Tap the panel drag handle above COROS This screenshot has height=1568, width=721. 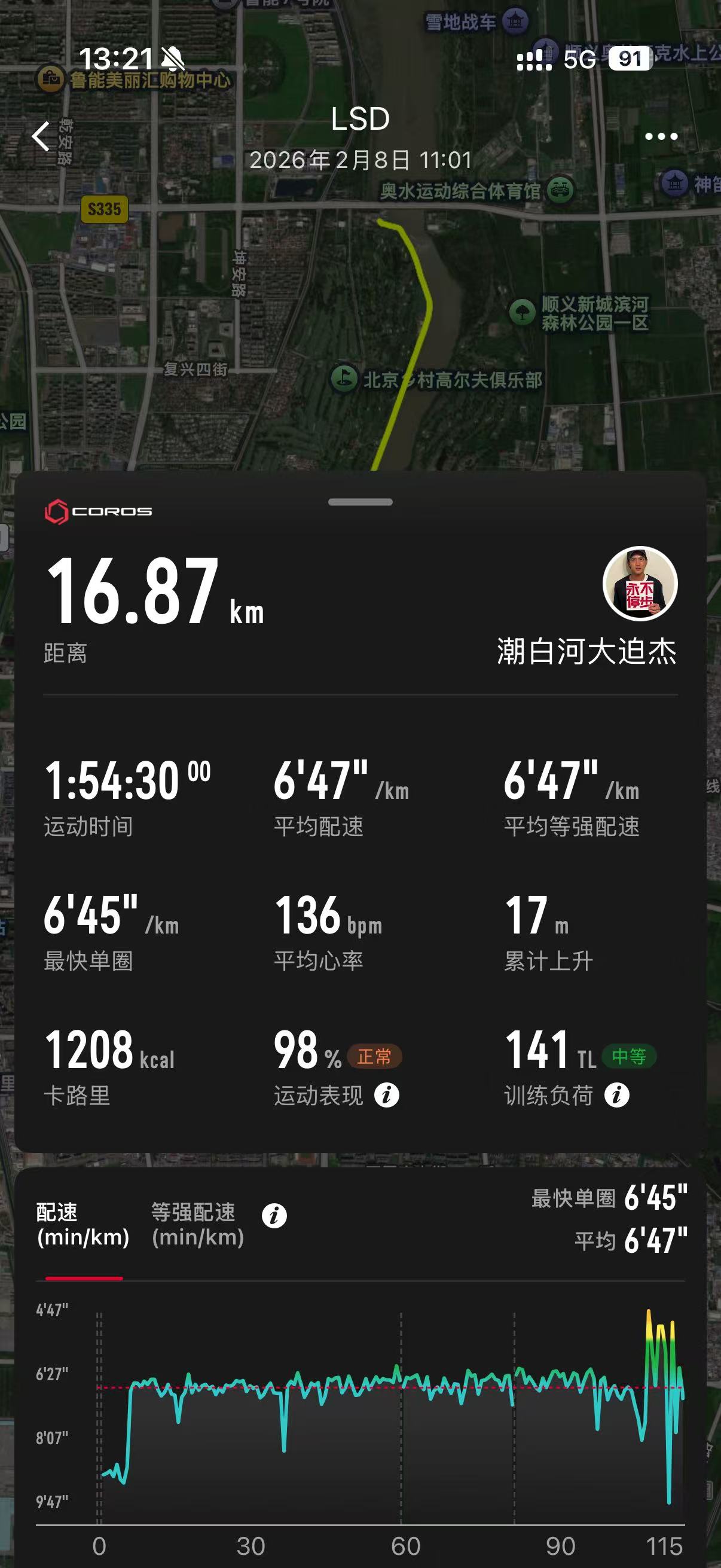point(360,502)
